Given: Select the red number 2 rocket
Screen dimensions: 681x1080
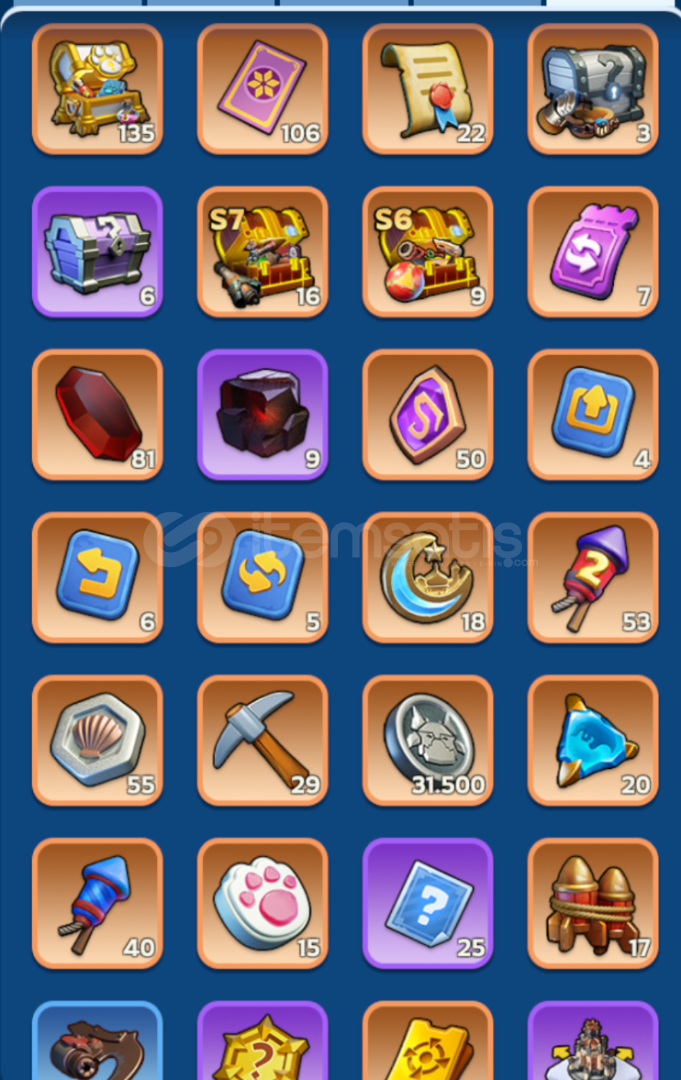Looking at the screenshot, I should pos(592,578).
